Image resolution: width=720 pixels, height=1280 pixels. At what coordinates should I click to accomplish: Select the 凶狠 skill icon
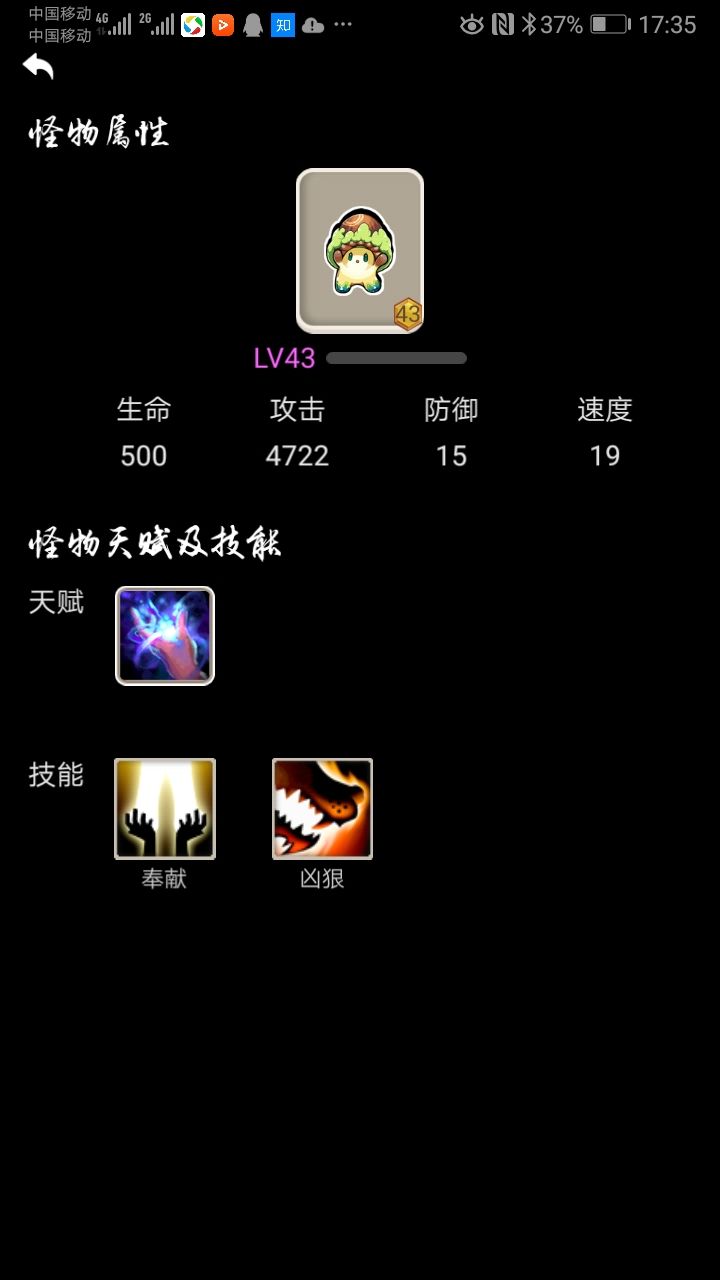pos(322,807)
